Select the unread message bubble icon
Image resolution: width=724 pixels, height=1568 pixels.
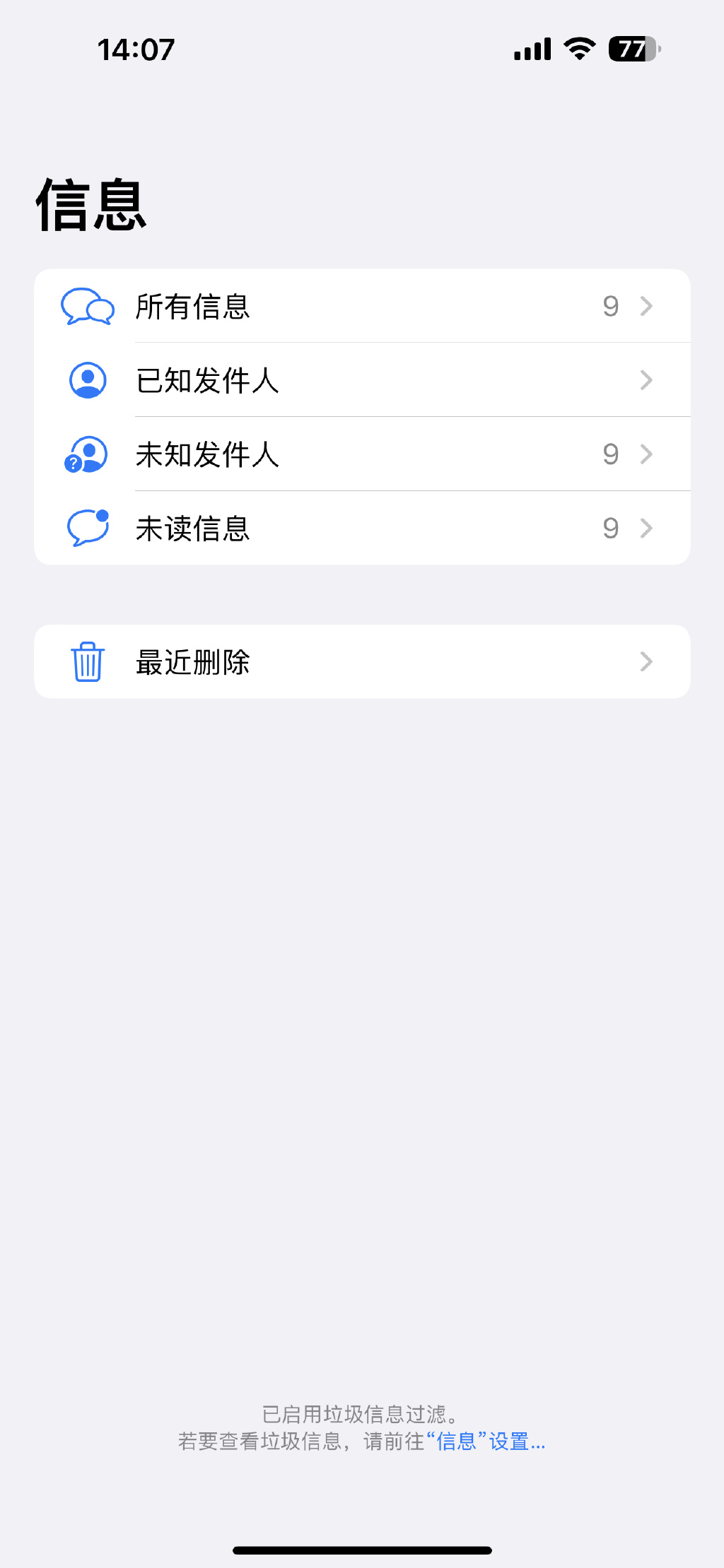86,527
